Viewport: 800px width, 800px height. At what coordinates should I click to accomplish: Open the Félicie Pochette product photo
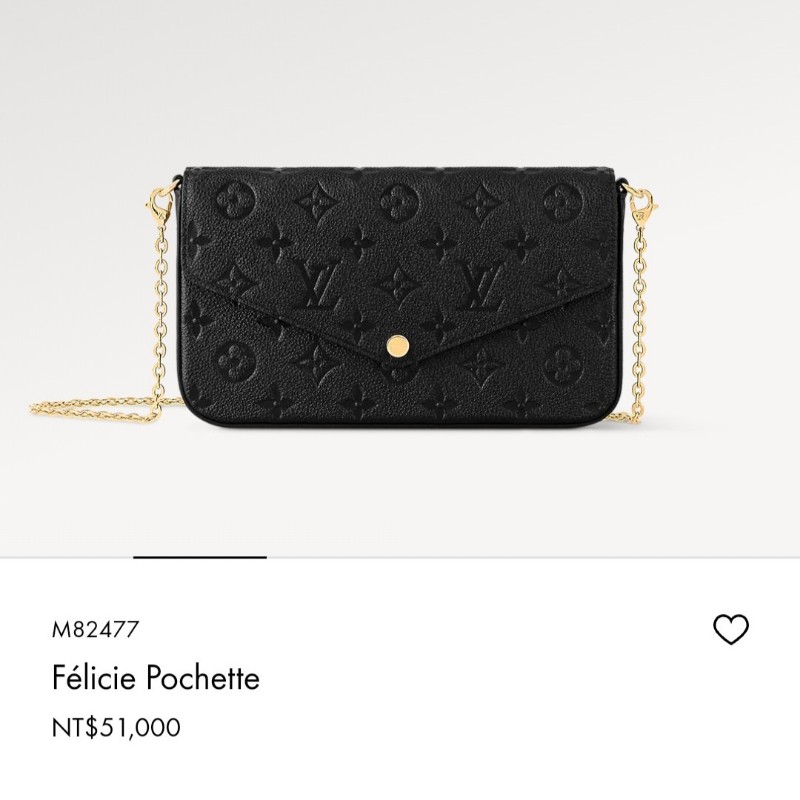click(x=400, y=300)
